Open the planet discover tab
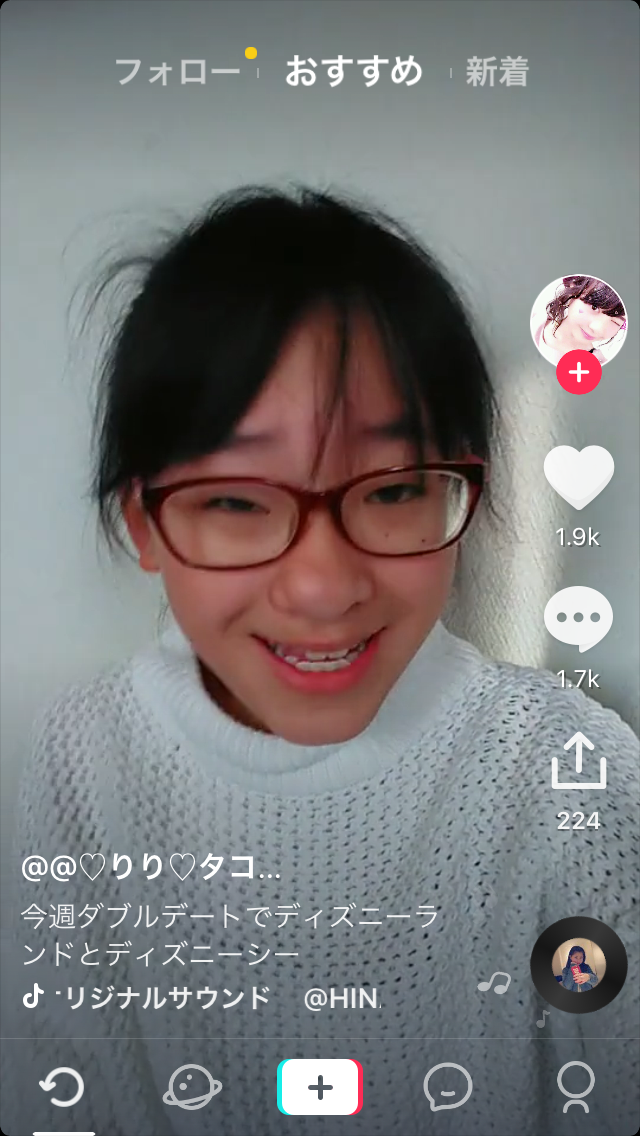Viewport: 640px width, 1136px height. (x=192, y=1086)
